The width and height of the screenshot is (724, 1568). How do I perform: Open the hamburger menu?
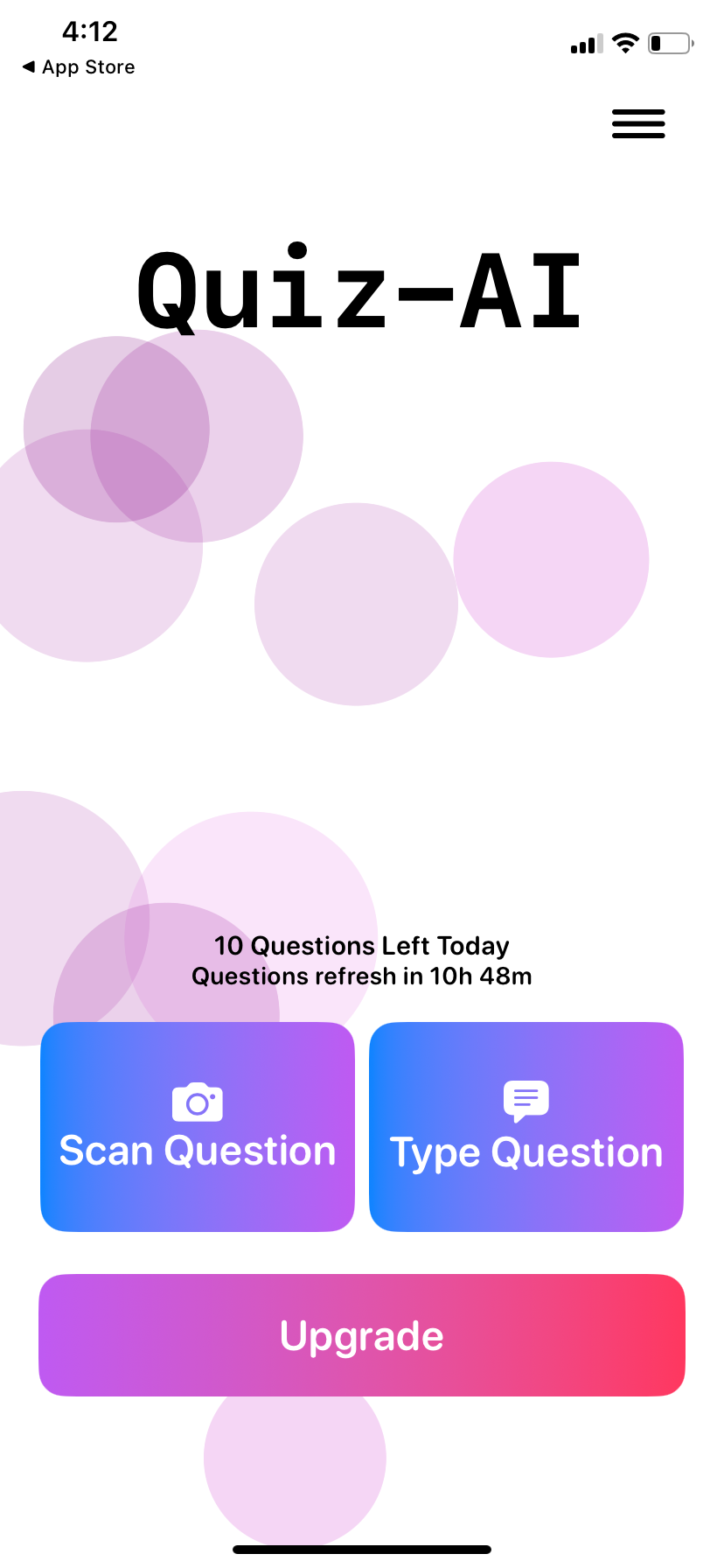(x=638, y=123)
